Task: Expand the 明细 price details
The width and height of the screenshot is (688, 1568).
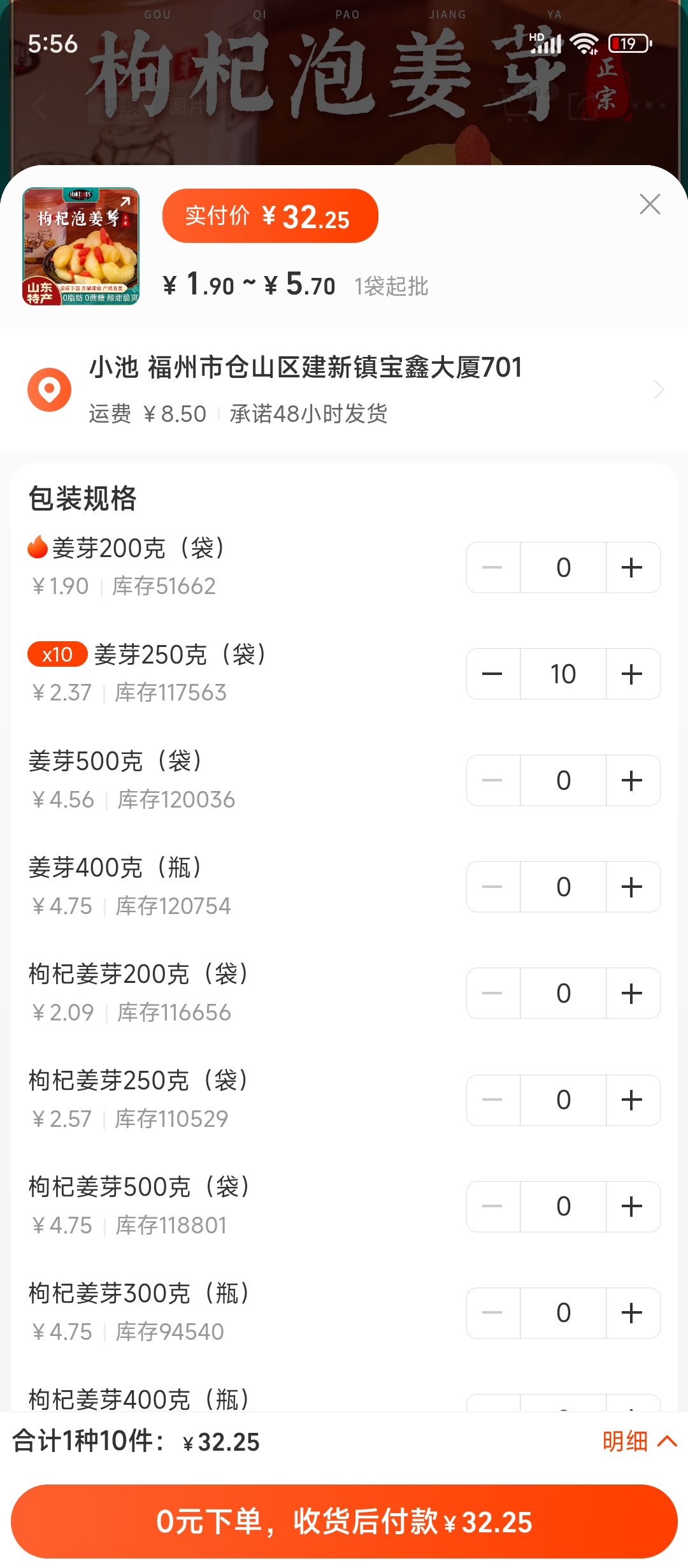Action: (640, 1441)
